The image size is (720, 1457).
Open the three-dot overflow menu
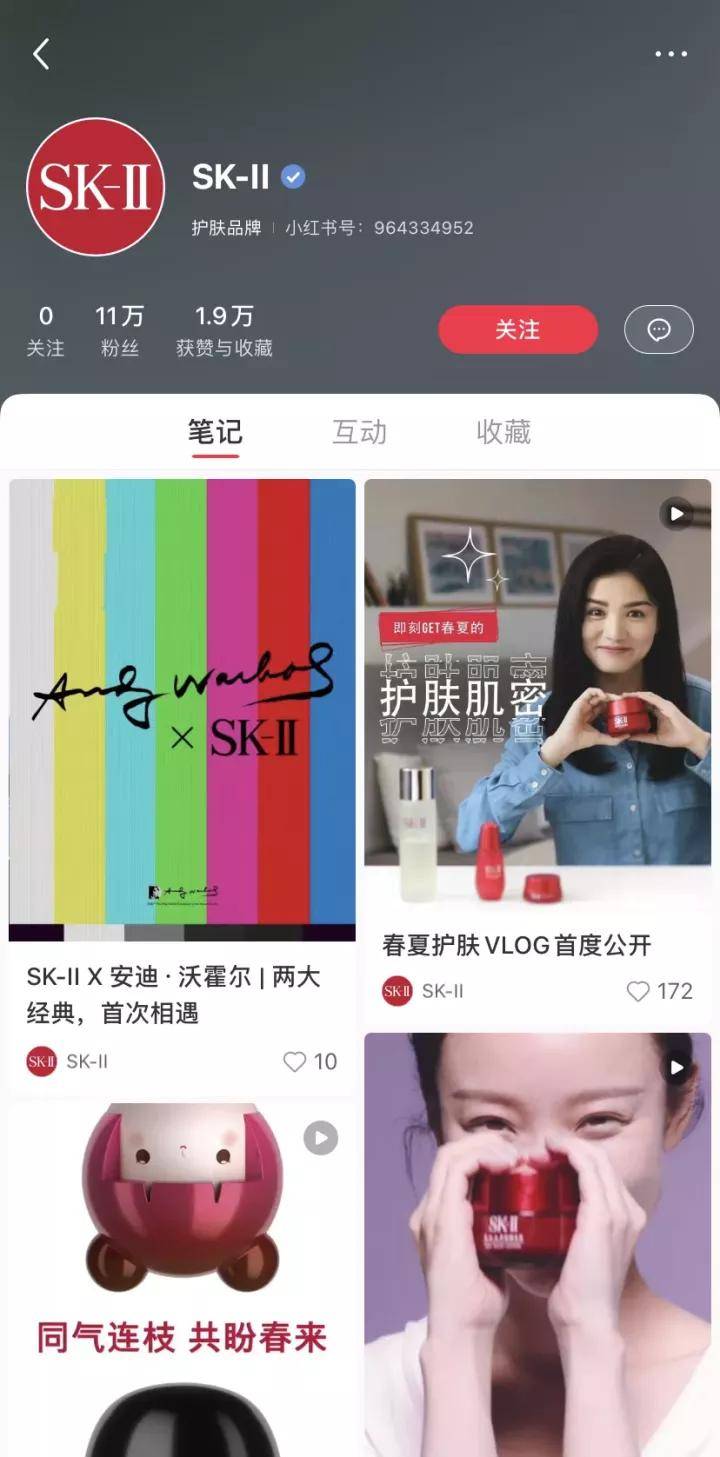[x=671, y=54]
